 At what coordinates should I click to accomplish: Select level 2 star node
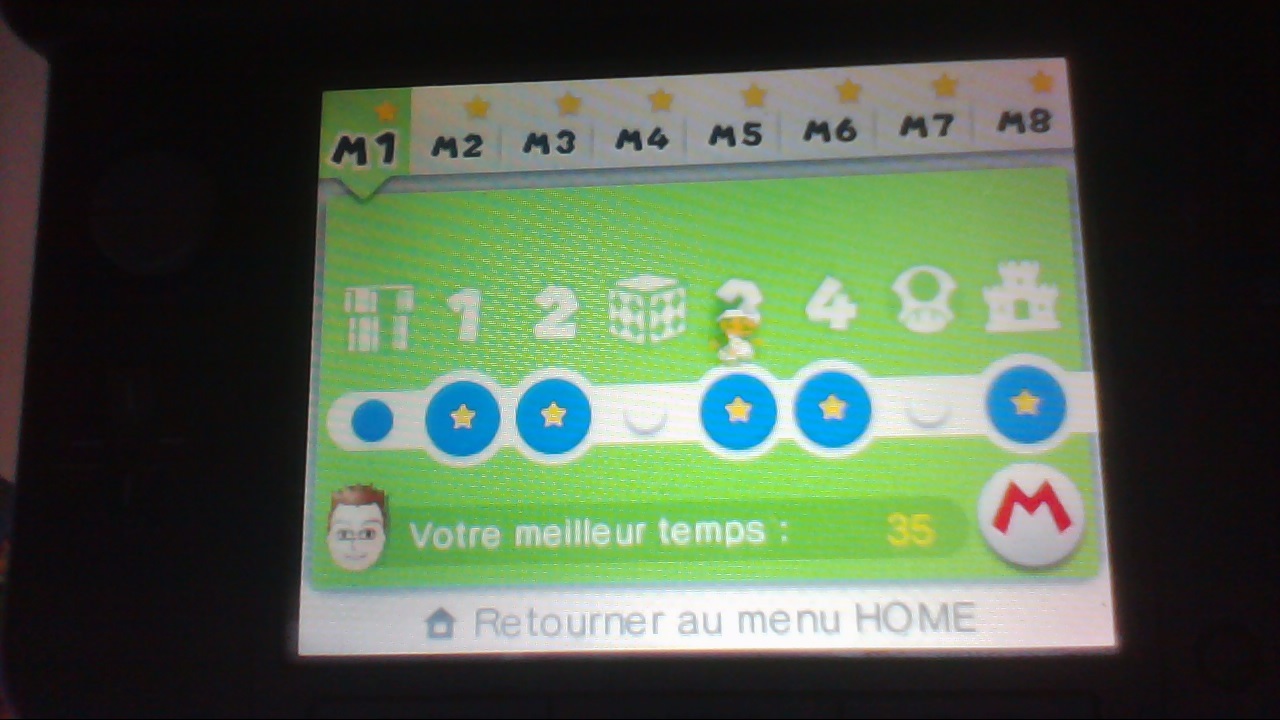pyautogui.click(x=553, y=415)
